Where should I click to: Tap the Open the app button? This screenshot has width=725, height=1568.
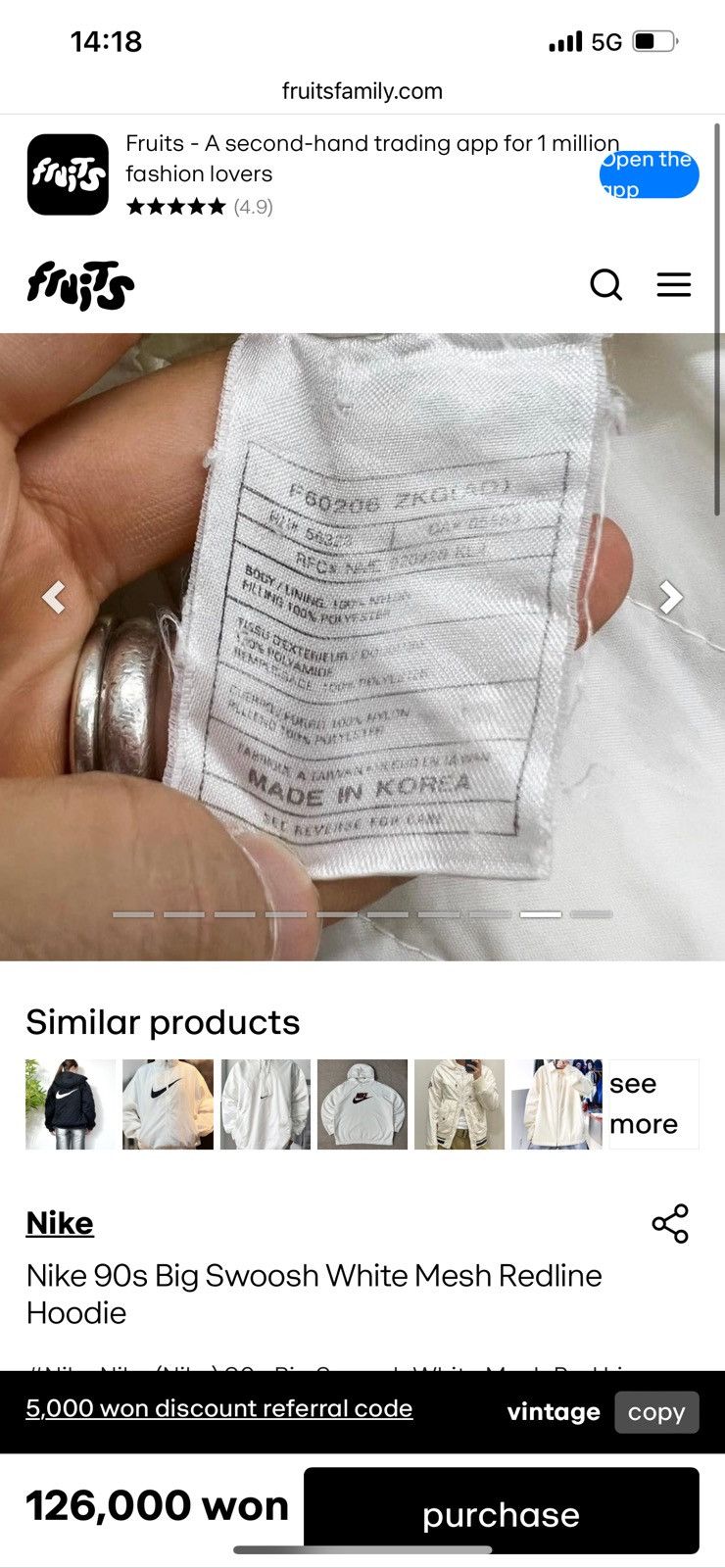pos(649,174)
